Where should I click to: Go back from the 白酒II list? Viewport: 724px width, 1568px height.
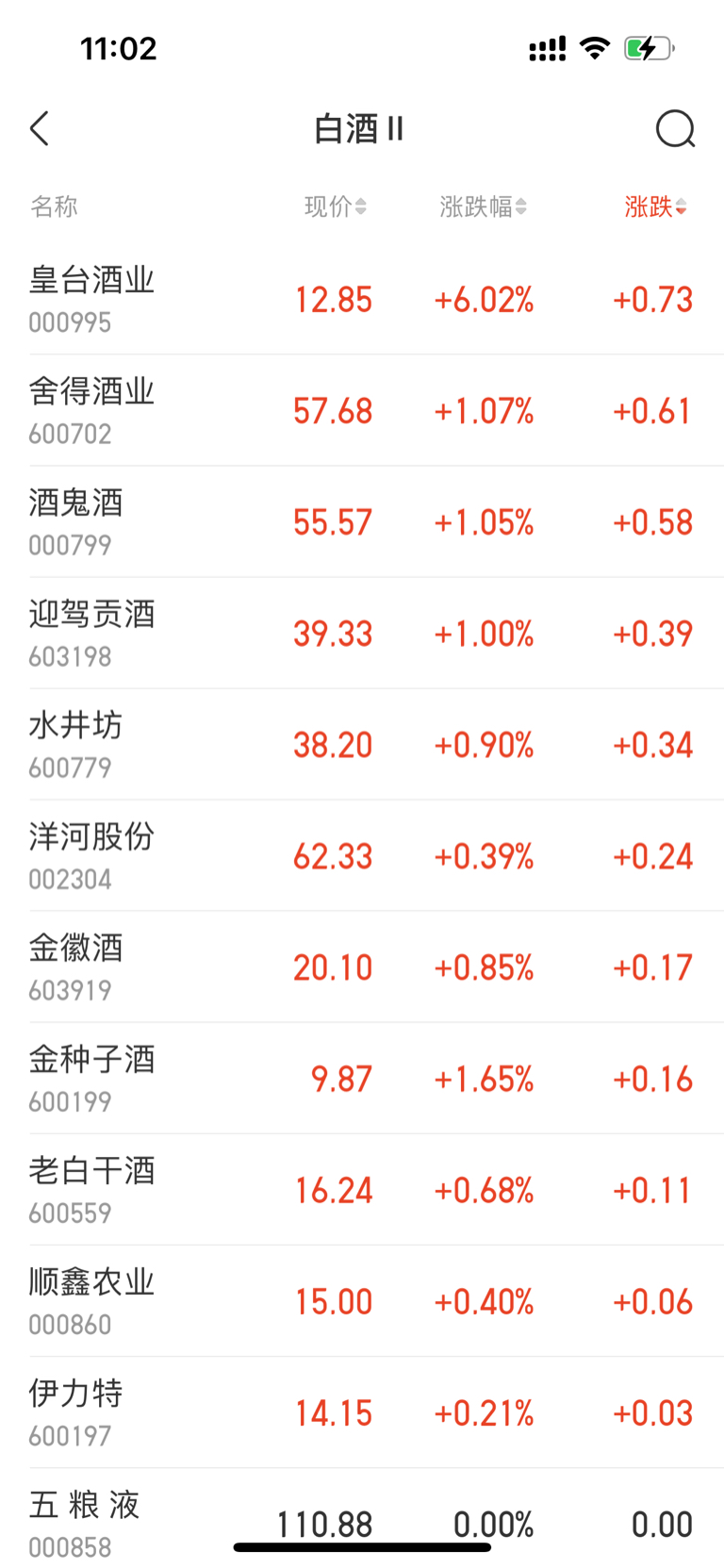click(40, 129)
